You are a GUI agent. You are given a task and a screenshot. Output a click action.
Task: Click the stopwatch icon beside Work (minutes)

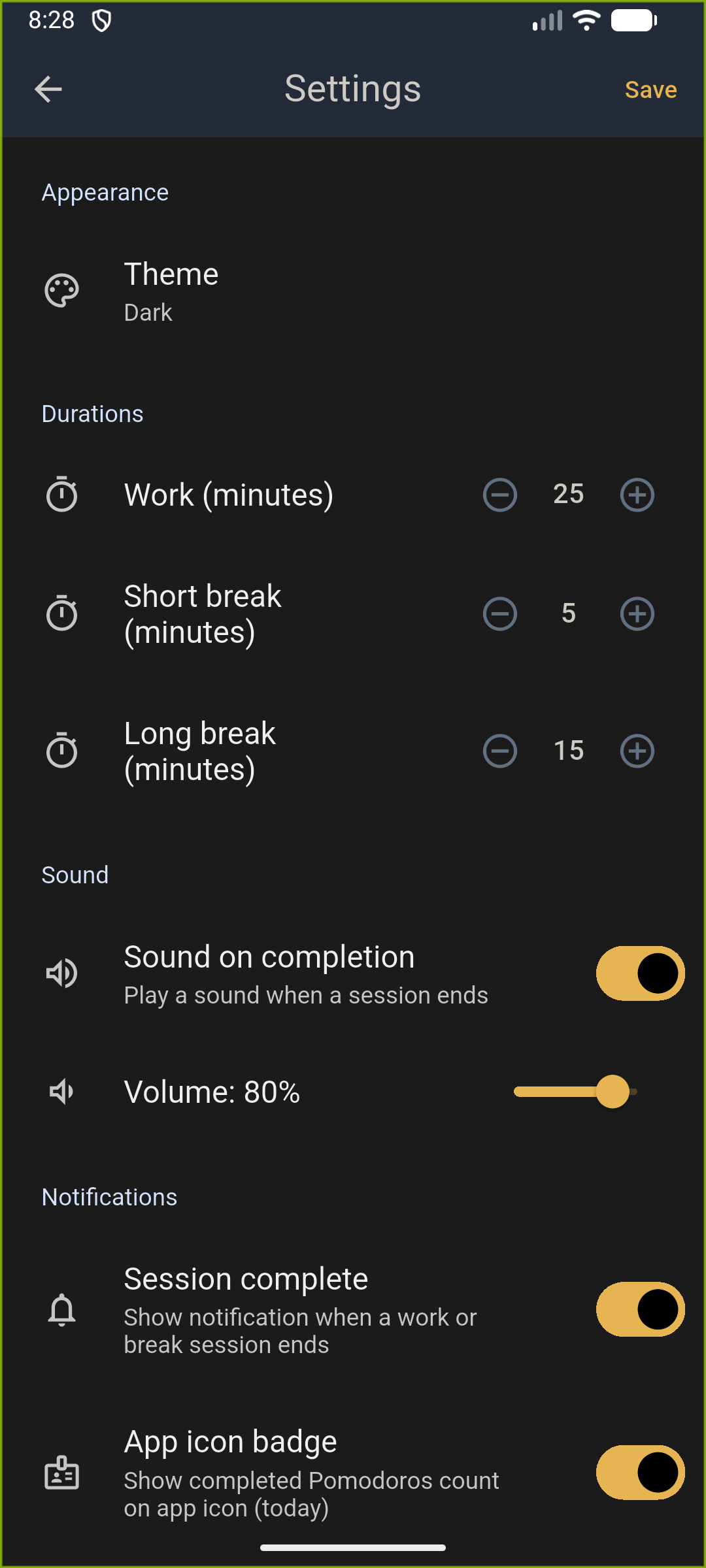pos(62,495)
